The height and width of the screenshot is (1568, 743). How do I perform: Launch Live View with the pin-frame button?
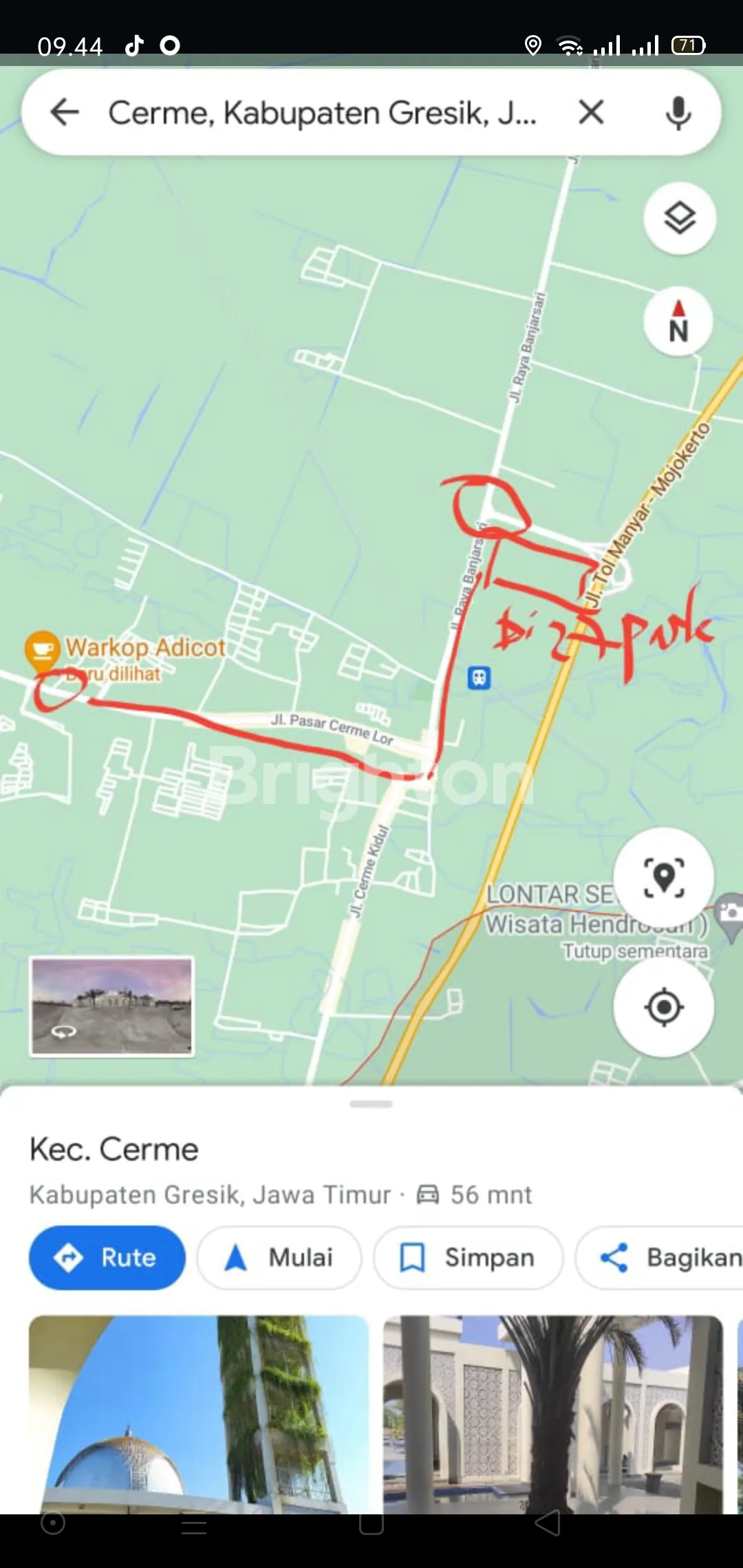point(663,878)
